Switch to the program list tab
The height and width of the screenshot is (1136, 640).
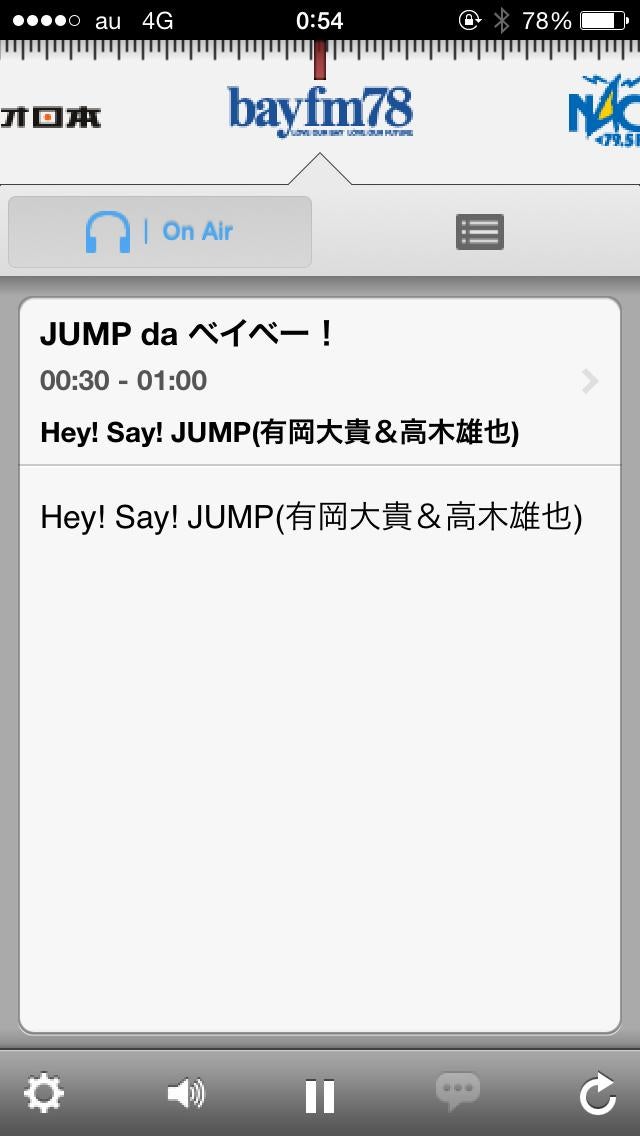(480, 232)
